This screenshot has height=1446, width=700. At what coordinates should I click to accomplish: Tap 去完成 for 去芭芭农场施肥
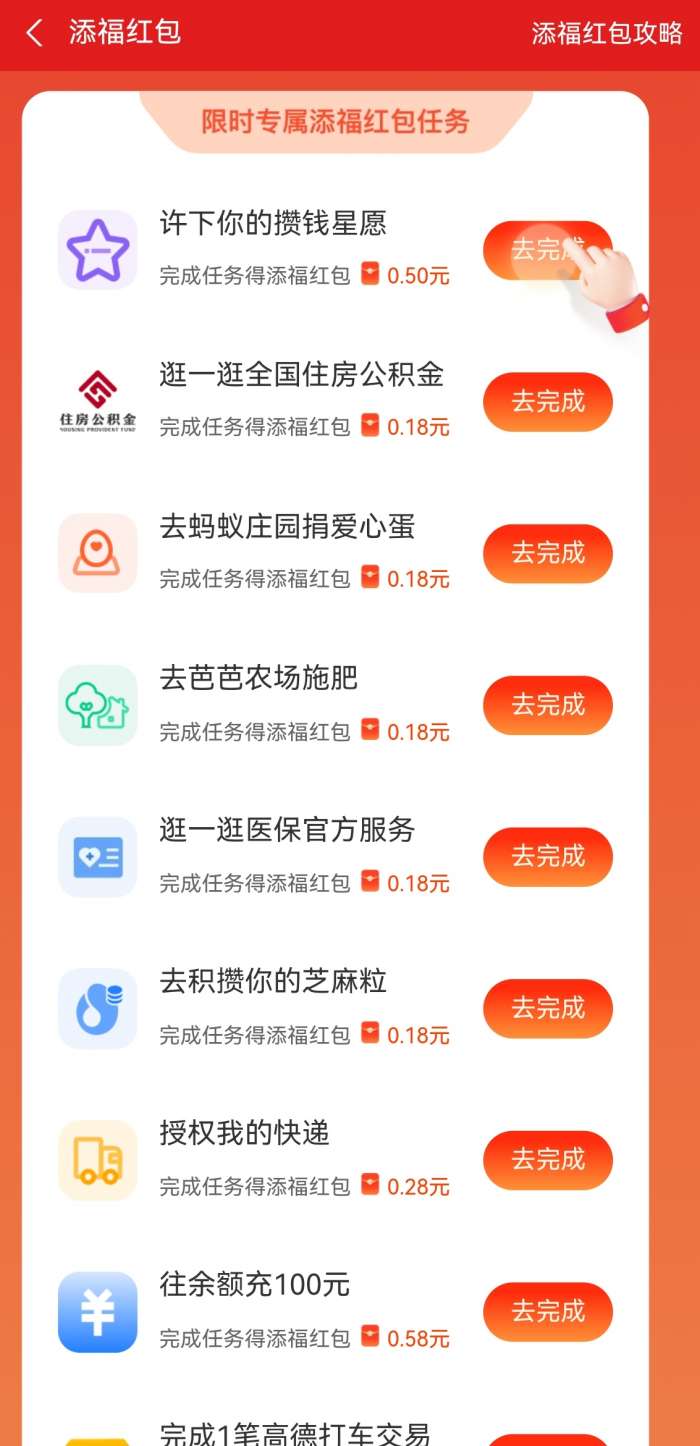tap(547, 705)
